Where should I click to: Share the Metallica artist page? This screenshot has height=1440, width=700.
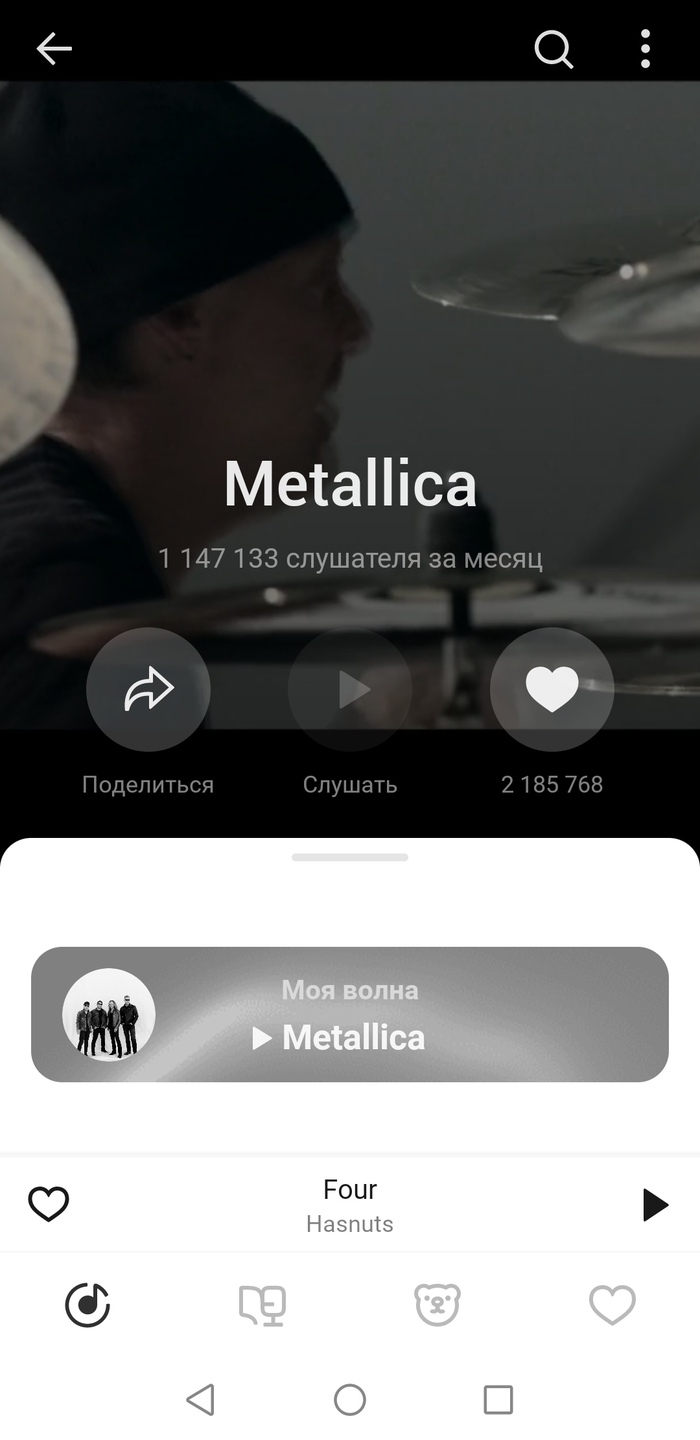tap(148, 689)
